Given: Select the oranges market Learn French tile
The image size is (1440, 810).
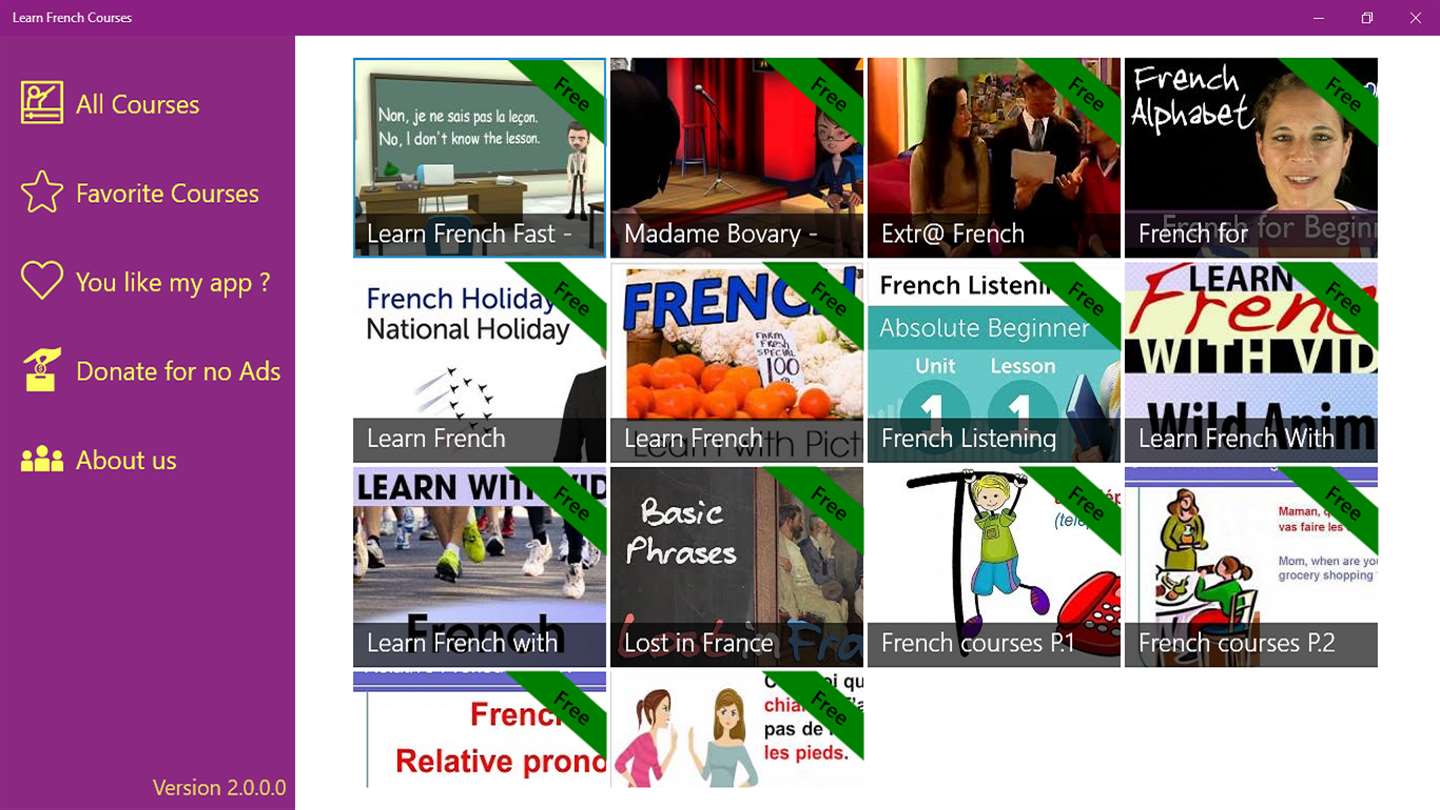Looking at the screenshot, I should click(x=736, y=362).
